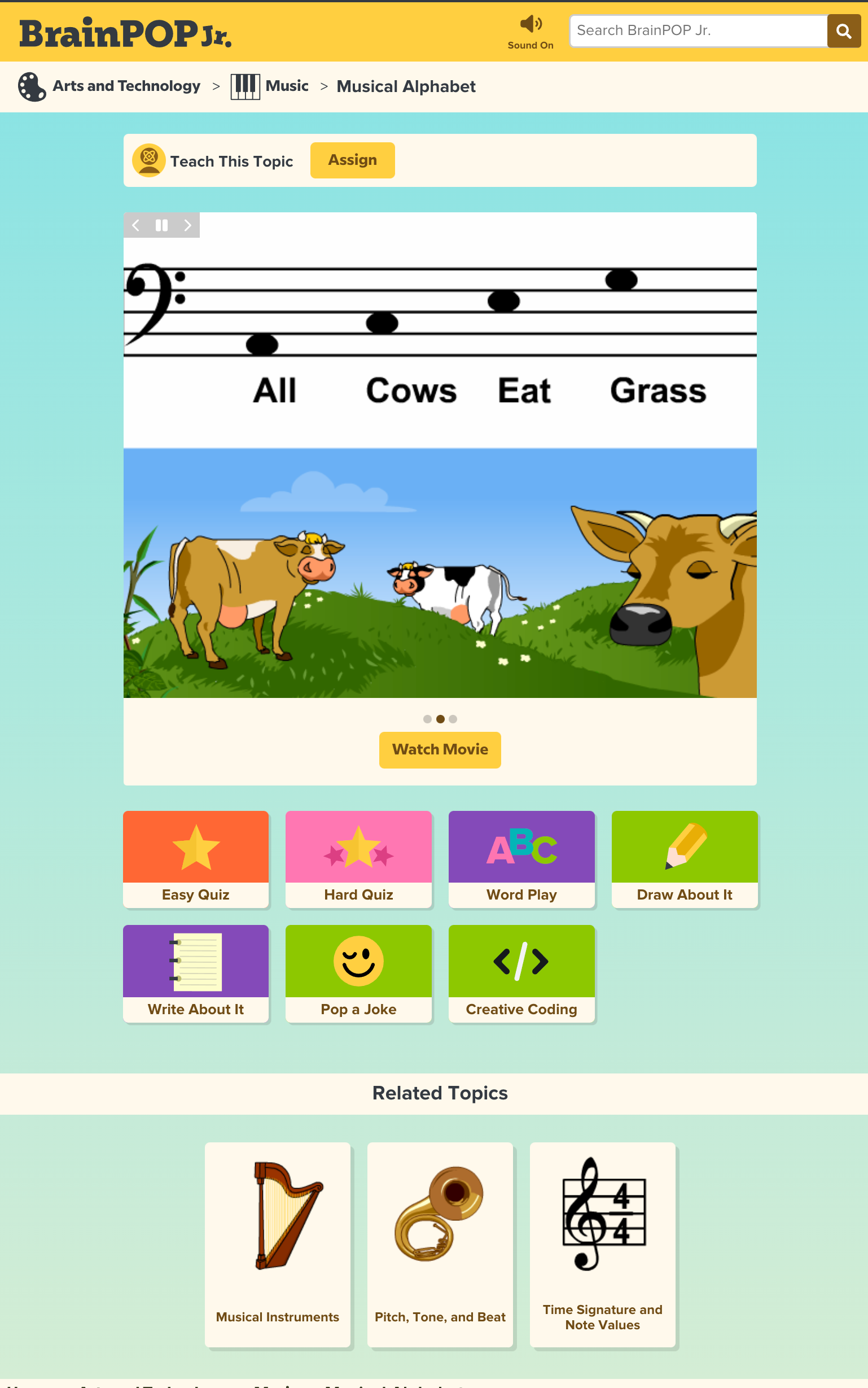Screen dimensions: 868x1388
Task: Start the Easy Quiz
Action: coord(196,858)
